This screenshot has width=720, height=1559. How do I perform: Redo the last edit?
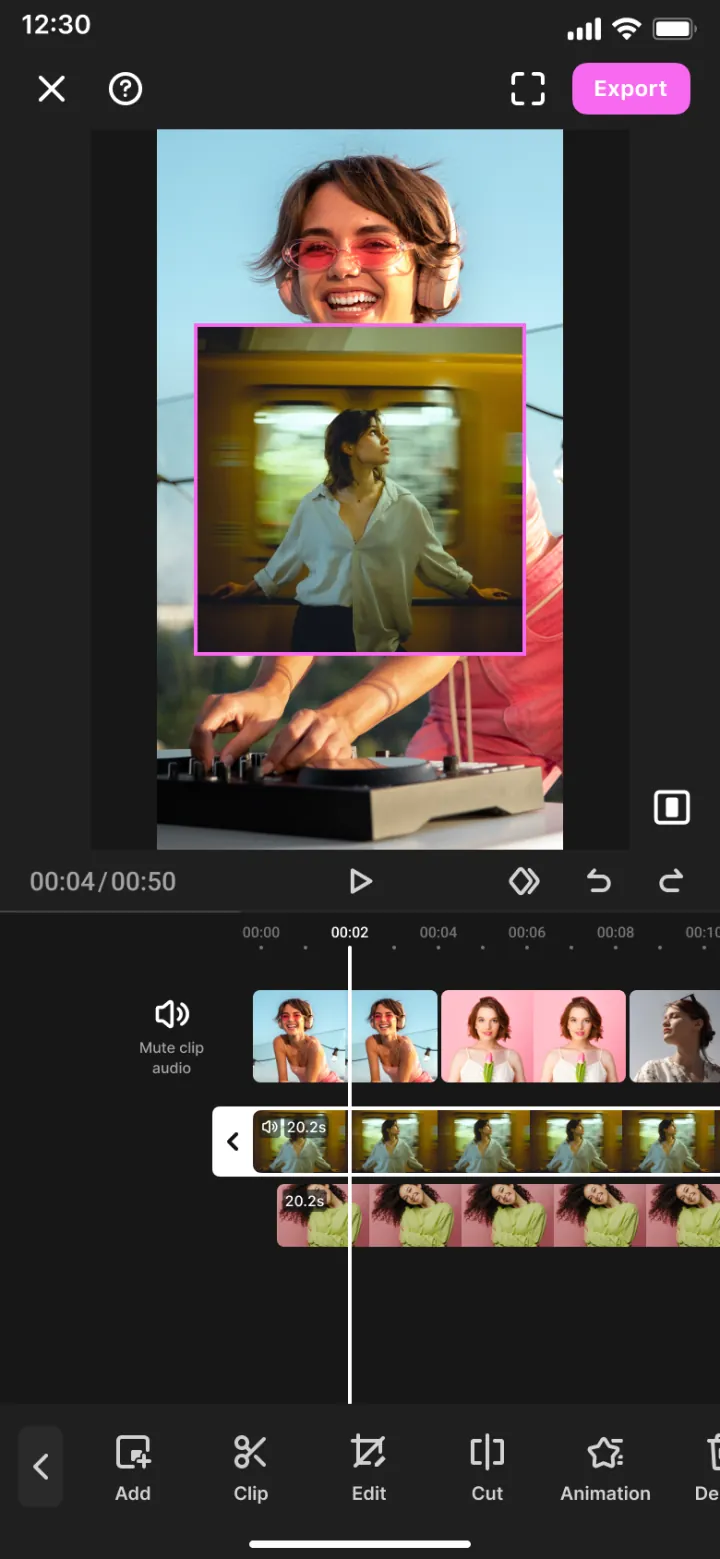[671, 881]
